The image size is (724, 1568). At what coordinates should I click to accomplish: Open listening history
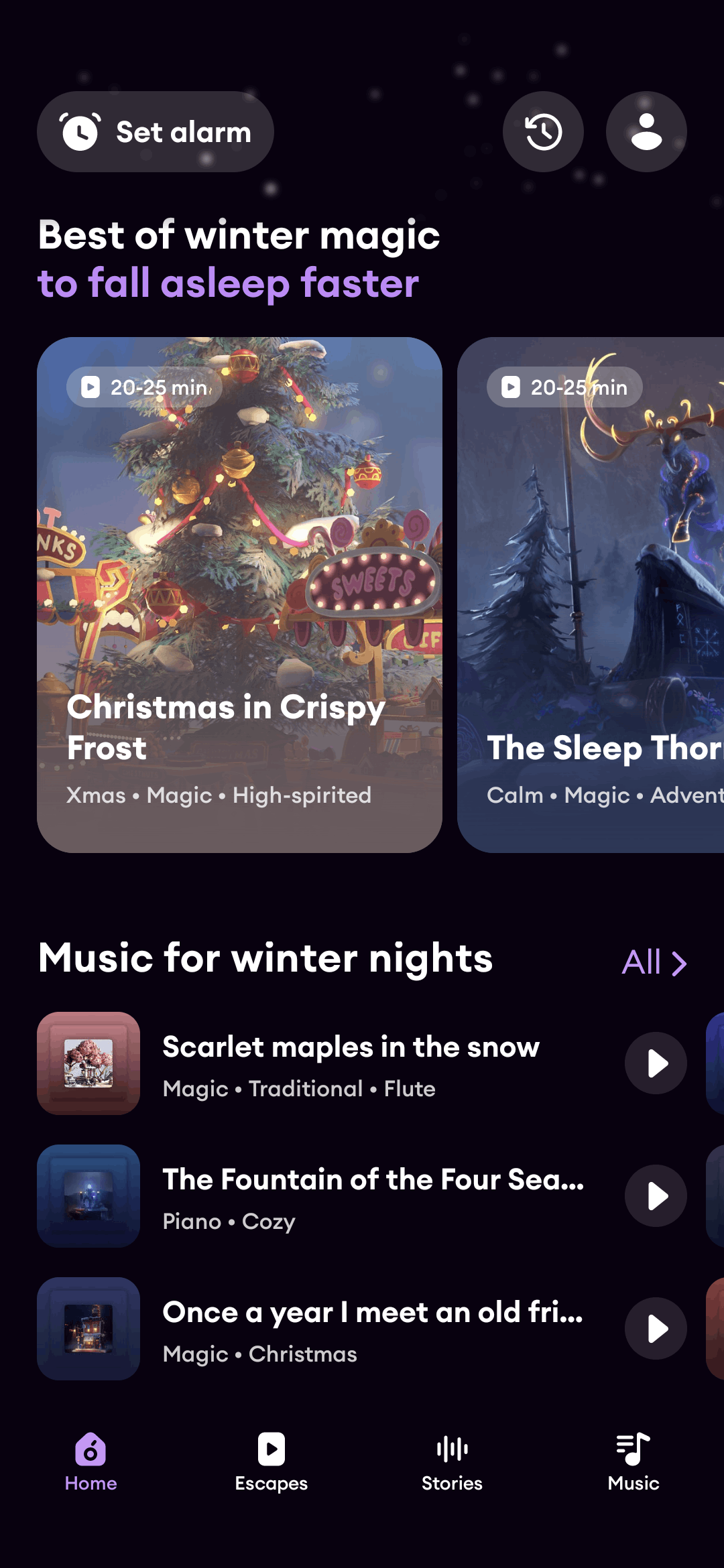[543, 132]
